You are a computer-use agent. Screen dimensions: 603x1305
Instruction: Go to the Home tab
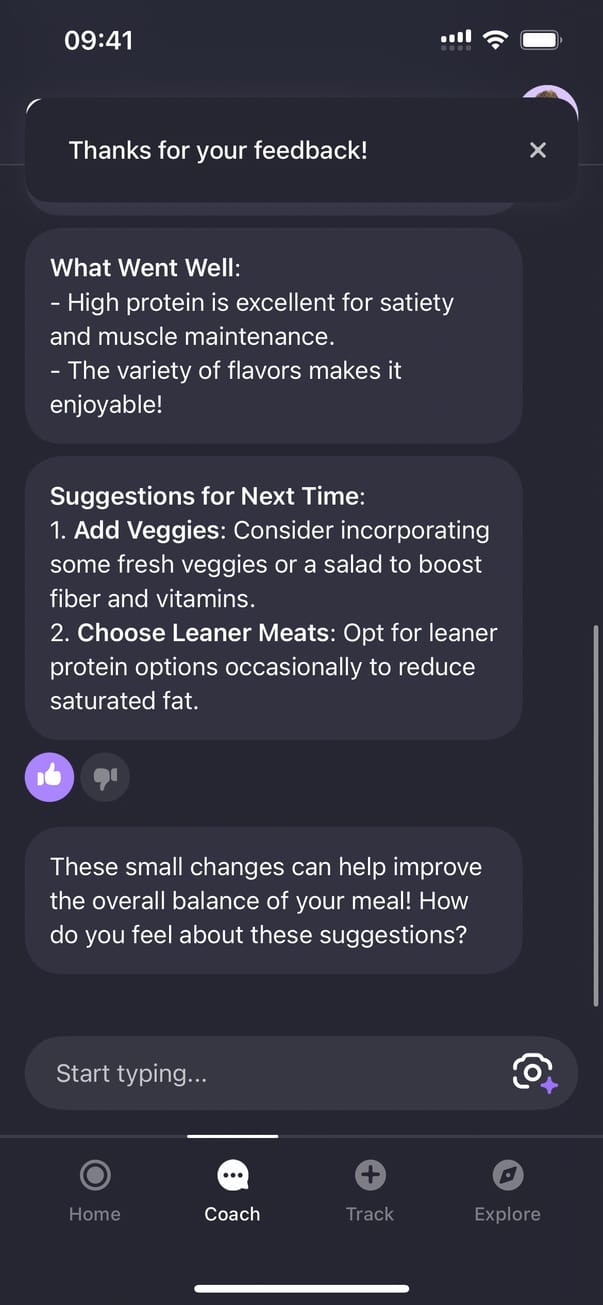[x=95, y=1191]
